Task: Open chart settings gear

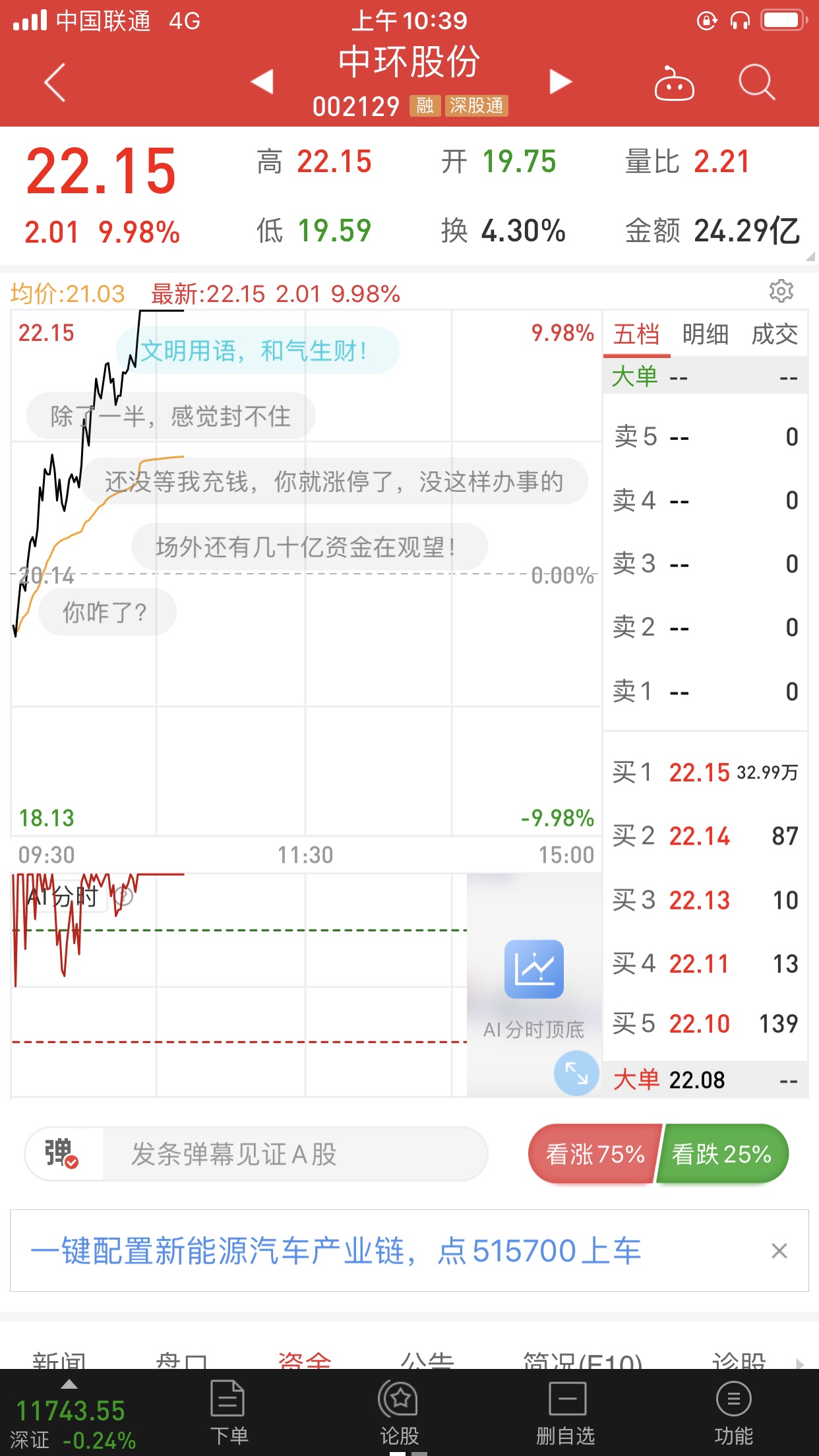Action: click(x=781, y=291)
